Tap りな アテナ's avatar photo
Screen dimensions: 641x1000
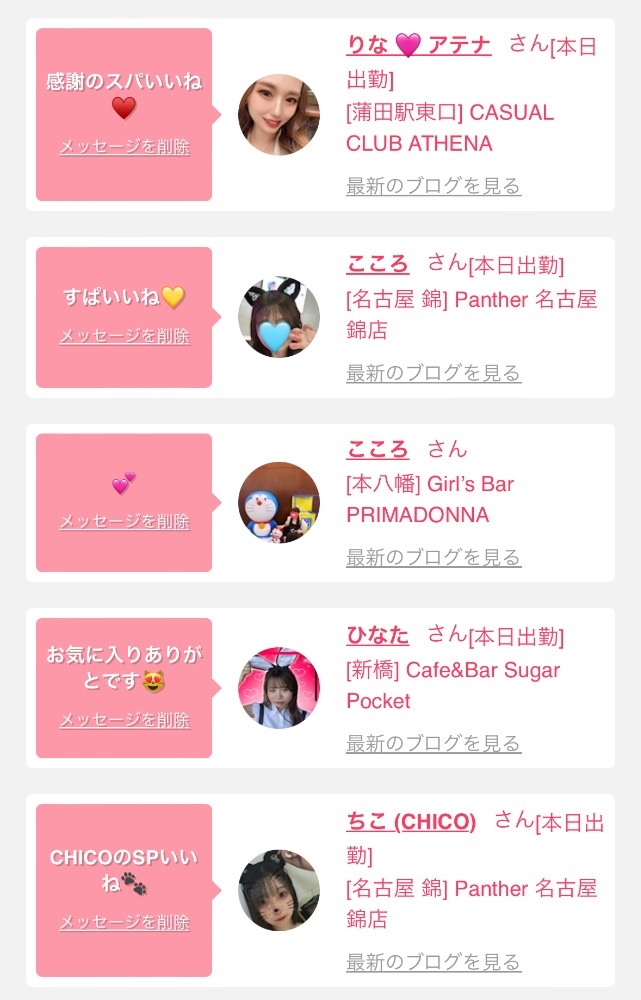coord(278,114)
